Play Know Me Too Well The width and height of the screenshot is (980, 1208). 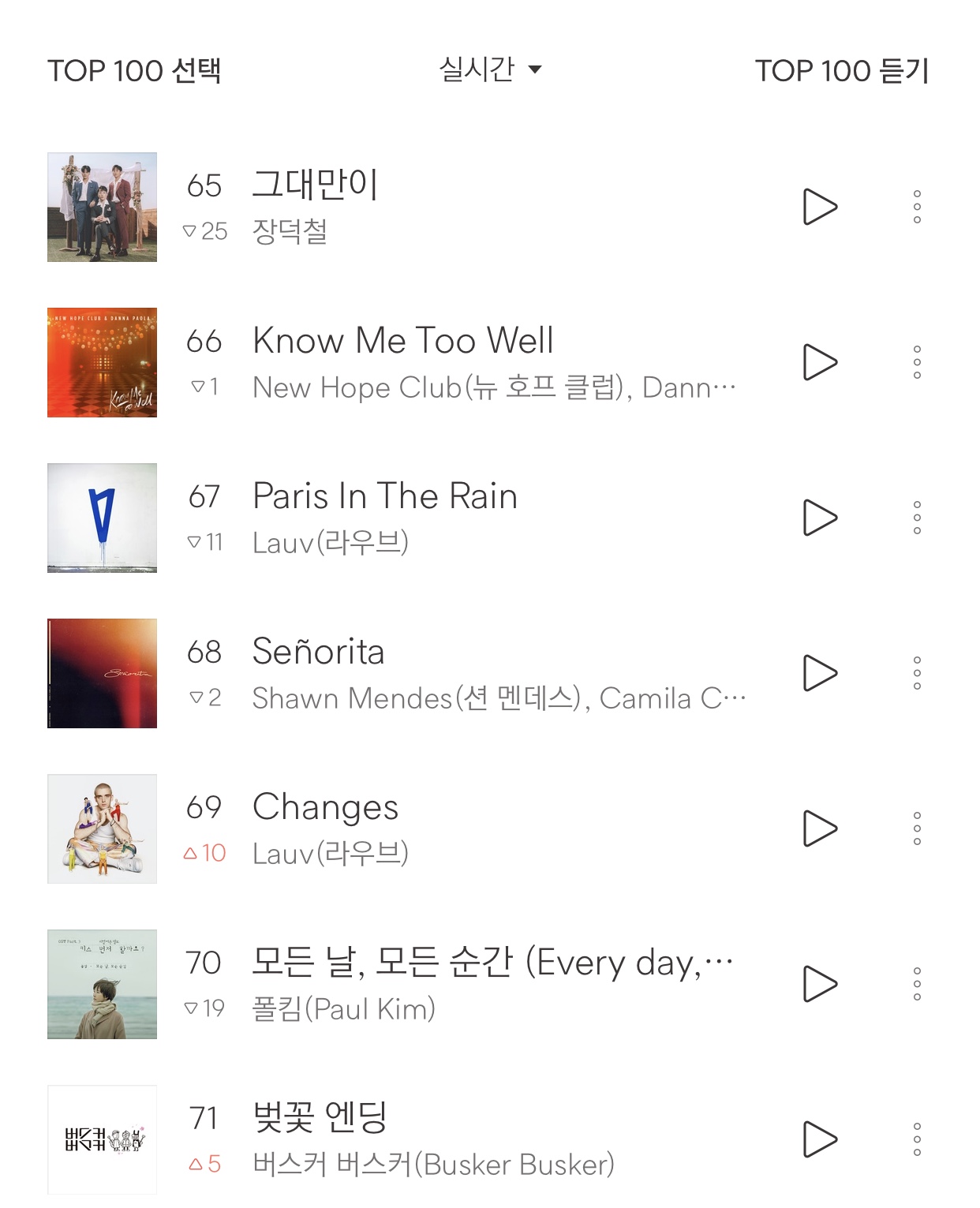[x=820, y=362]
